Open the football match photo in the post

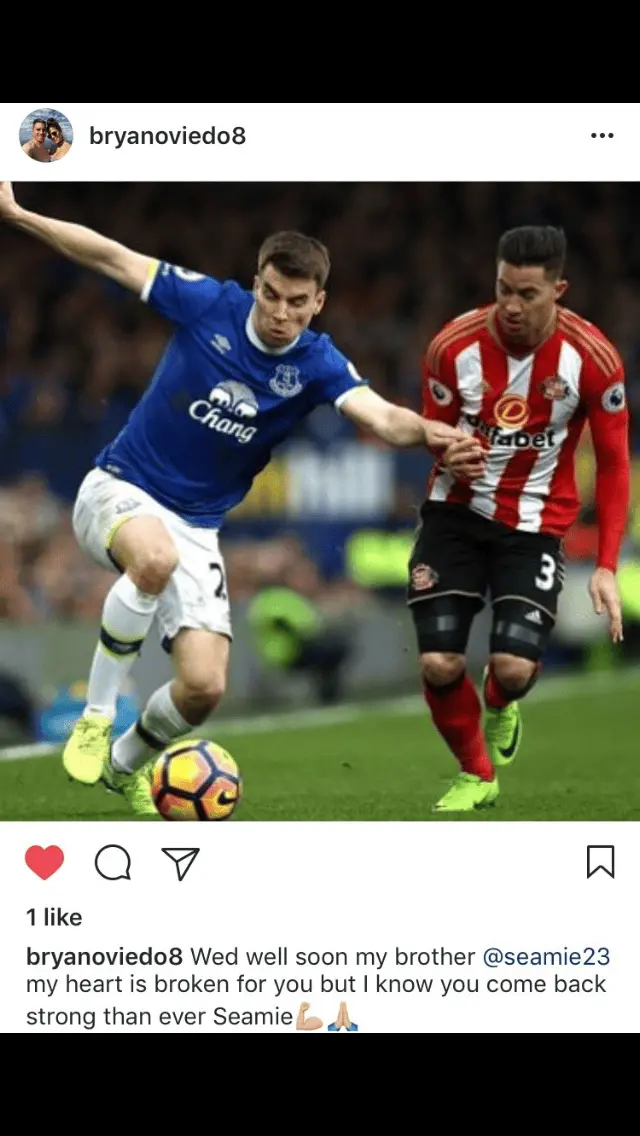click(320, 500)
